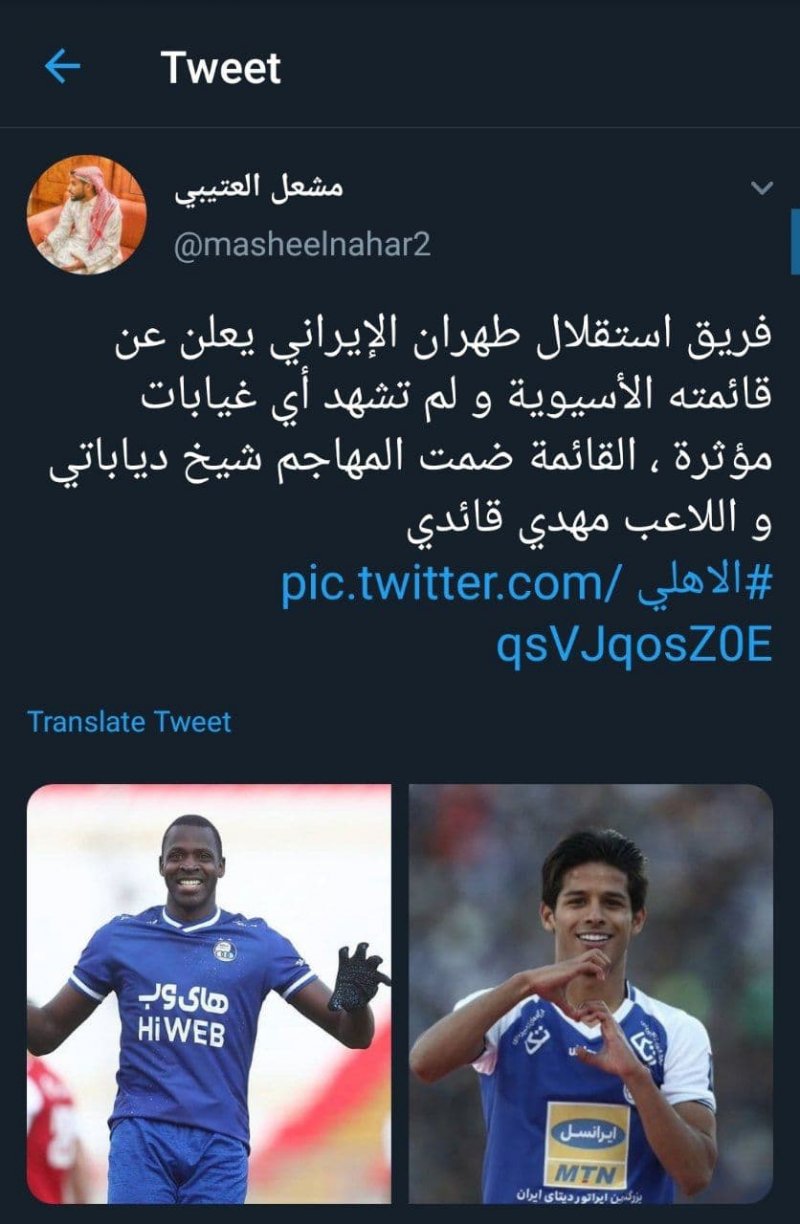The height and width of the screenshot is (1224, 800).
Task: Go back using the arrow icon
Action: pyautogui.click(x=62, y=67)
